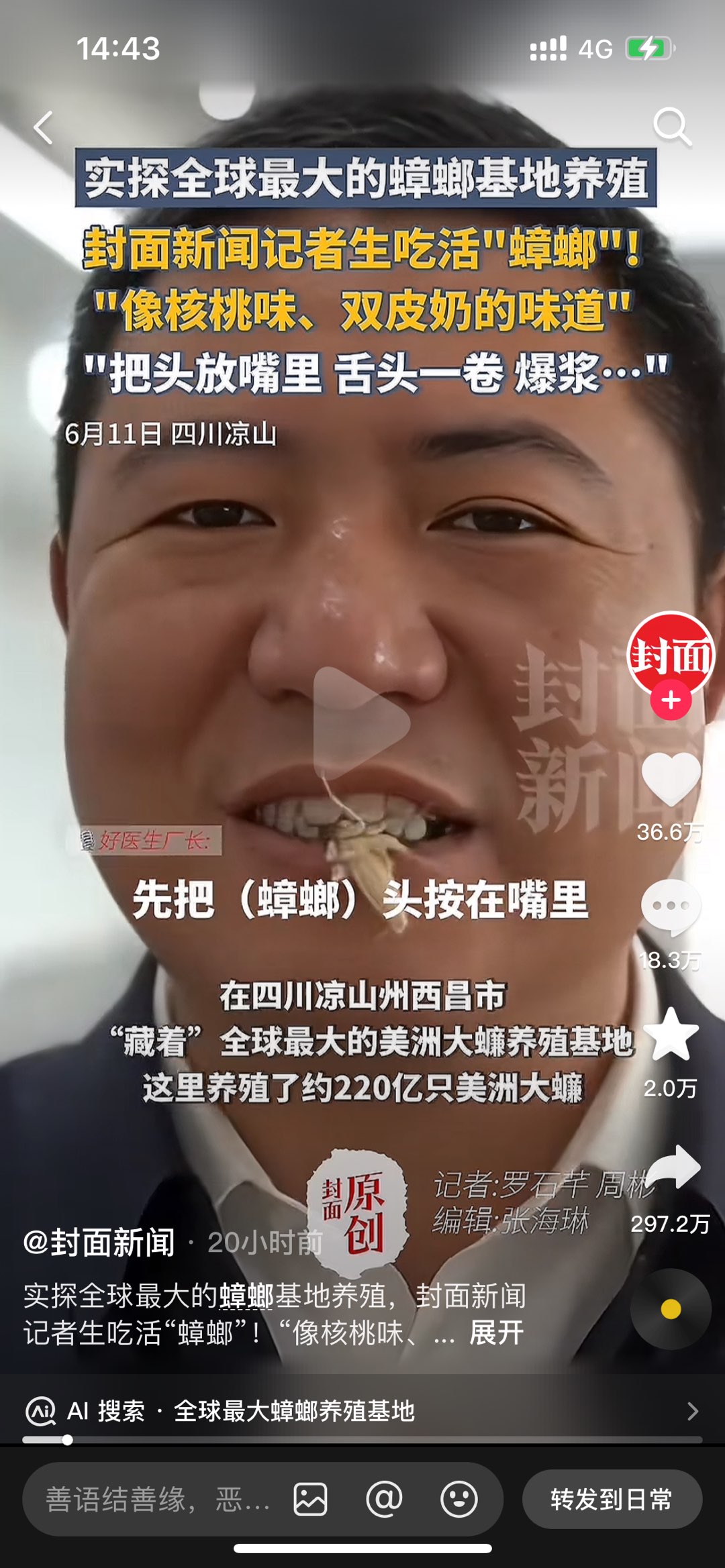725x1568 pixels.
Task: Attach an image to the comment
Action: point(310,1499)
